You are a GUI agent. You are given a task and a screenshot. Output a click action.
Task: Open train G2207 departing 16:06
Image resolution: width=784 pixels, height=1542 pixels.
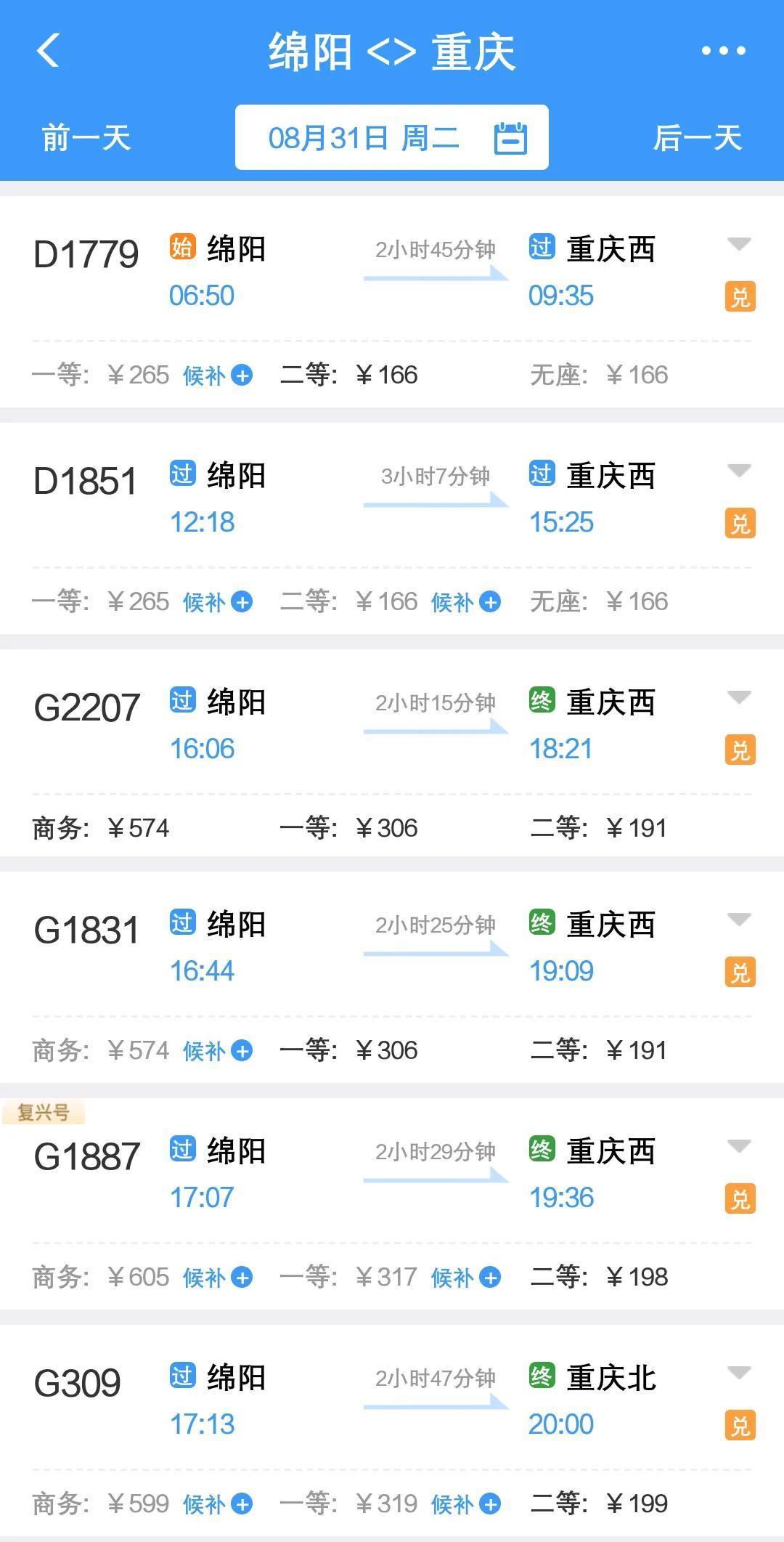coord(392,752)
